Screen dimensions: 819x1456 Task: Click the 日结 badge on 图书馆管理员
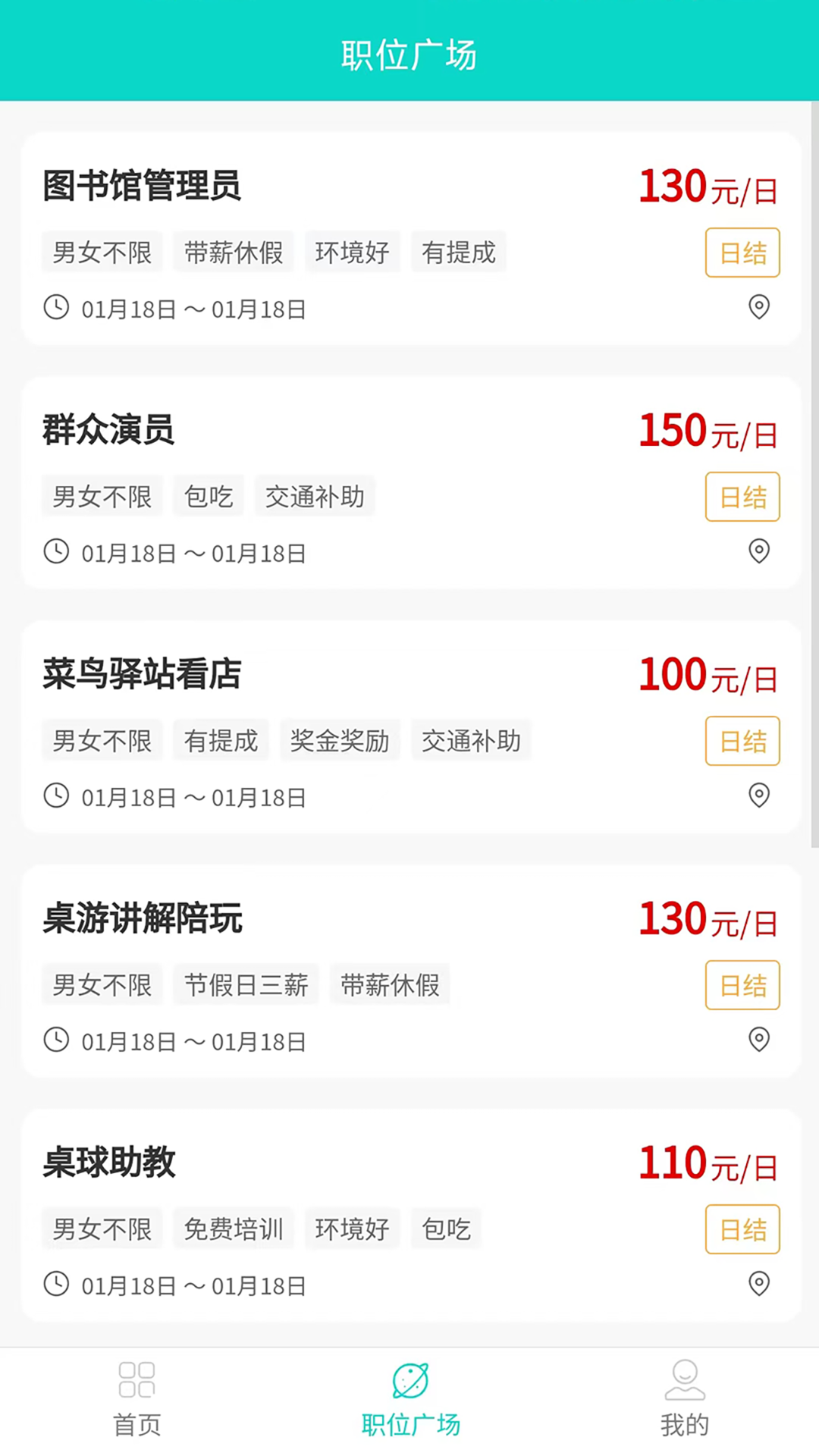click(742, 252)
